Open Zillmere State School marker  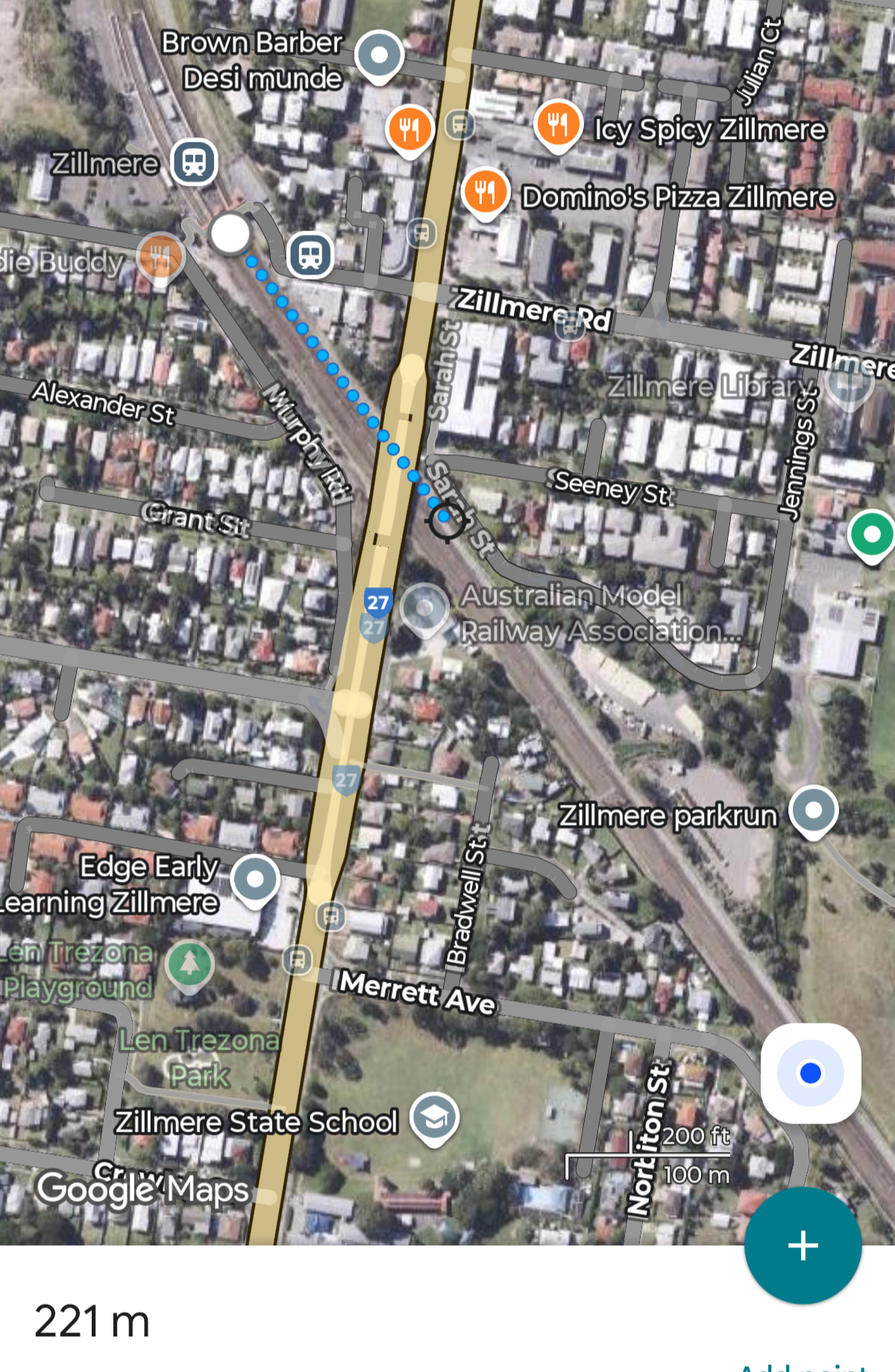click(435, 1117)
